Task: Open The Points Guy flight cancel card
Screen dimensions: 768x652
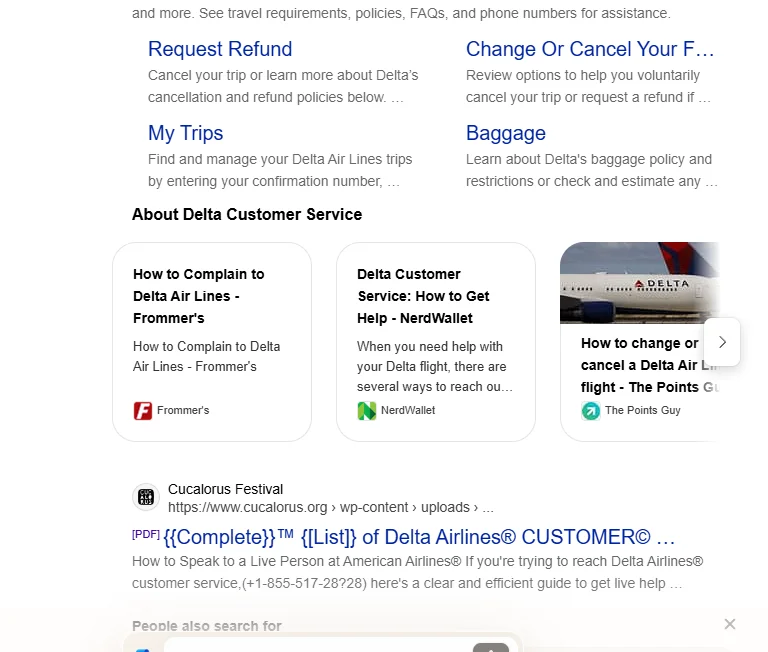Action: point(640,365)
